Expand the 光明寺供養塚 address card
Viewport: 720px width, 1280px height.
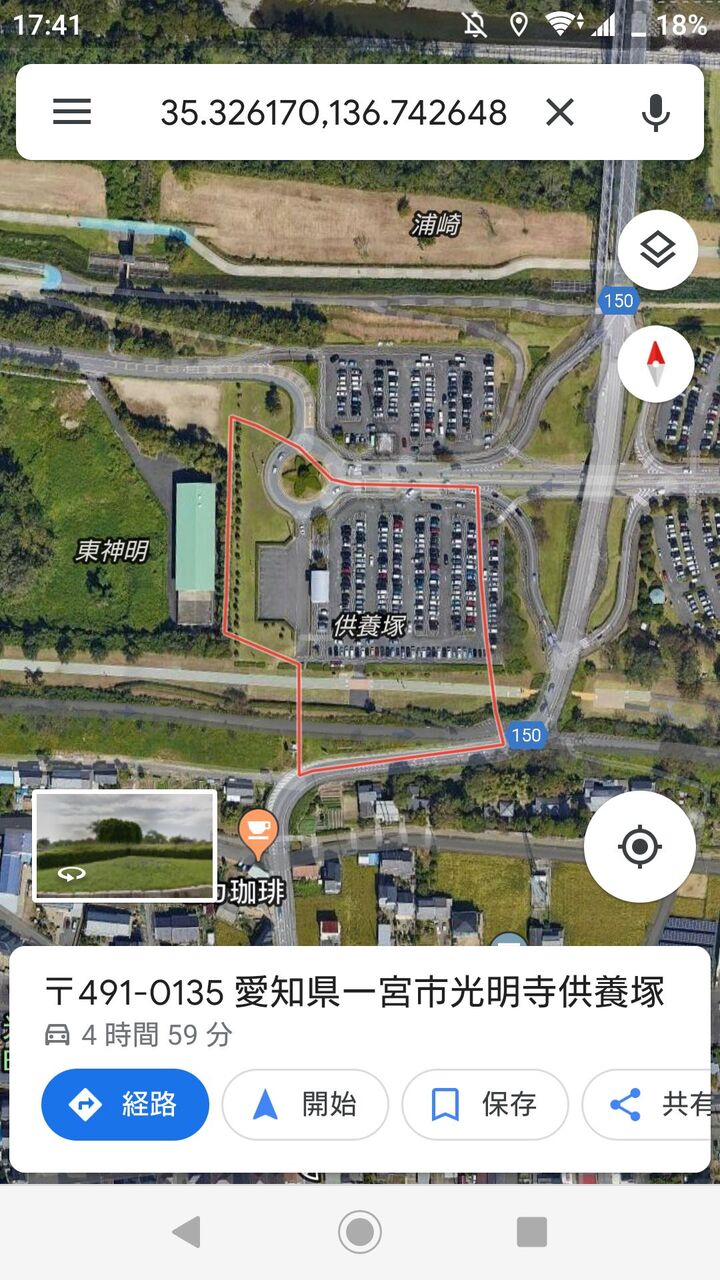coord(360,1010)
